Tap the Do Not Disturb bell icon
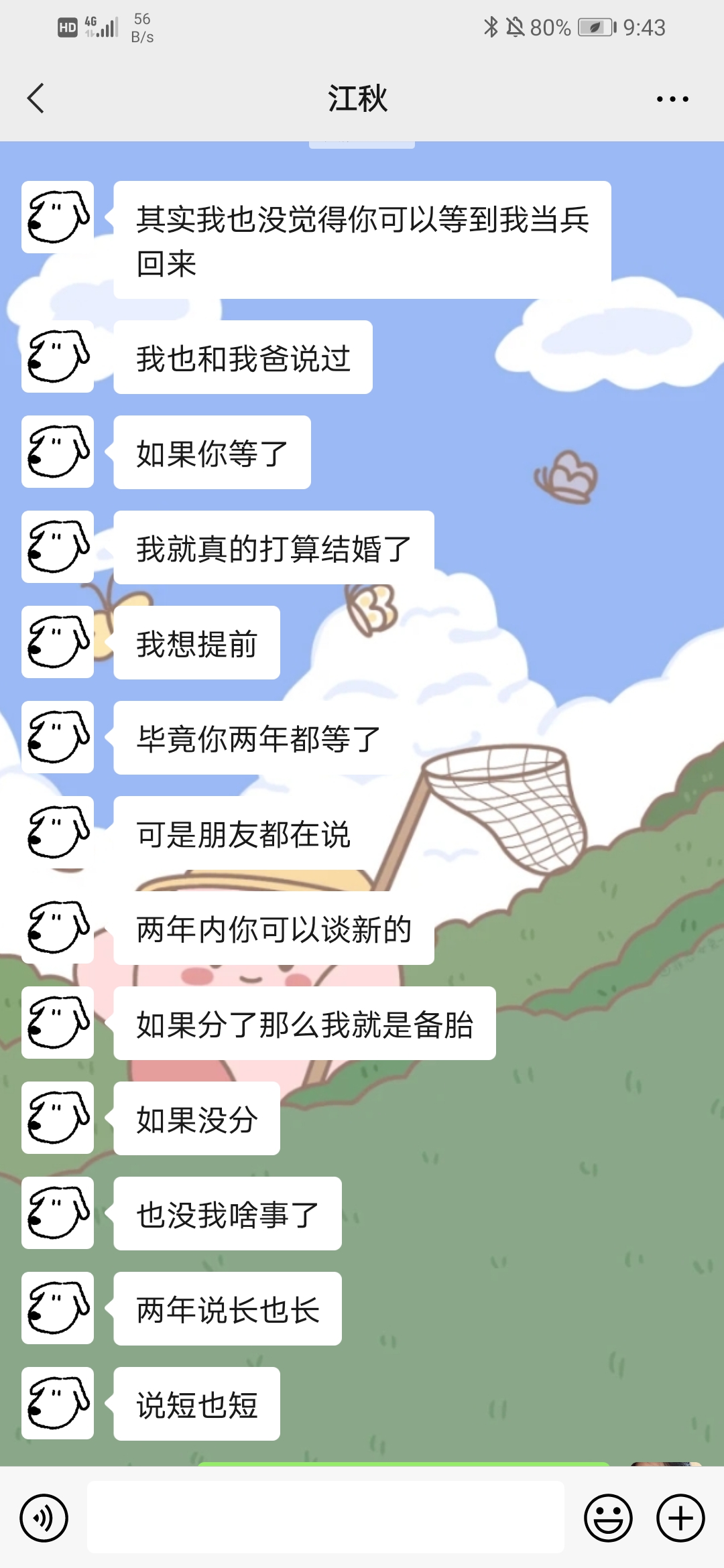 click(515, 27)
